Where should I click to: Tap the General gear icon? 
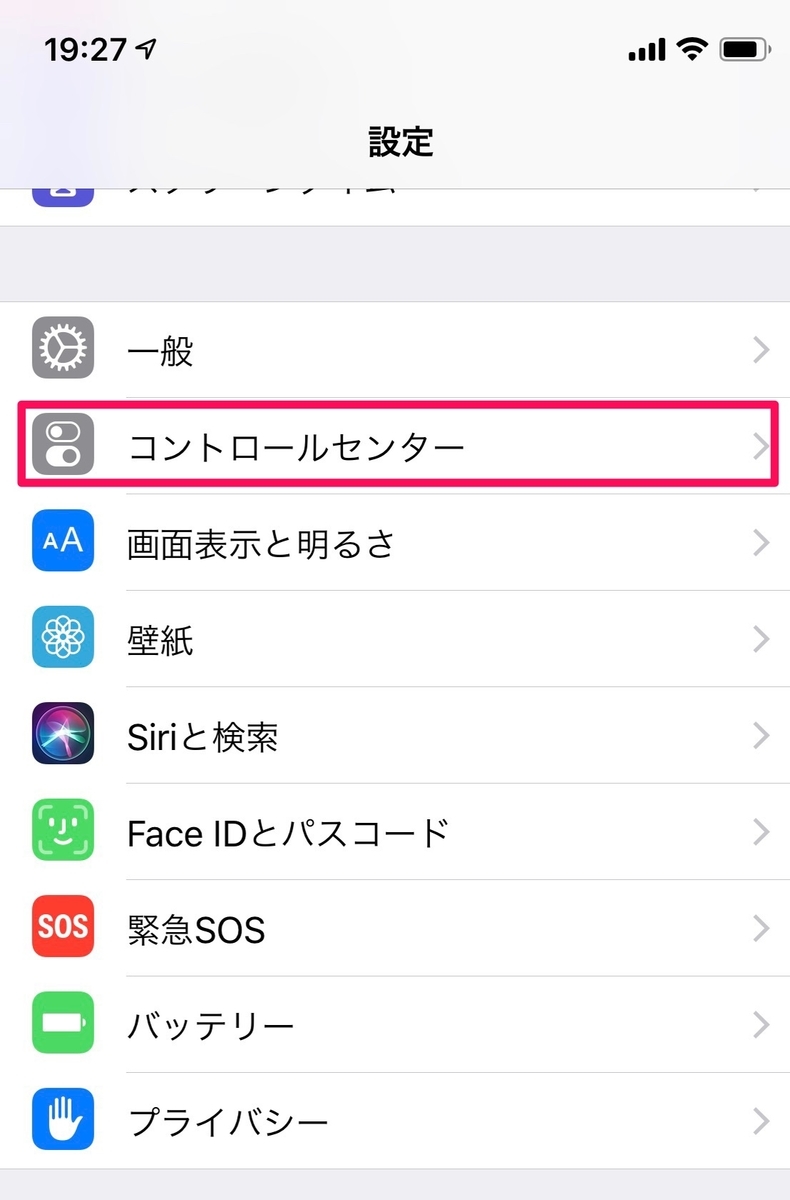[x=62, y=349]
